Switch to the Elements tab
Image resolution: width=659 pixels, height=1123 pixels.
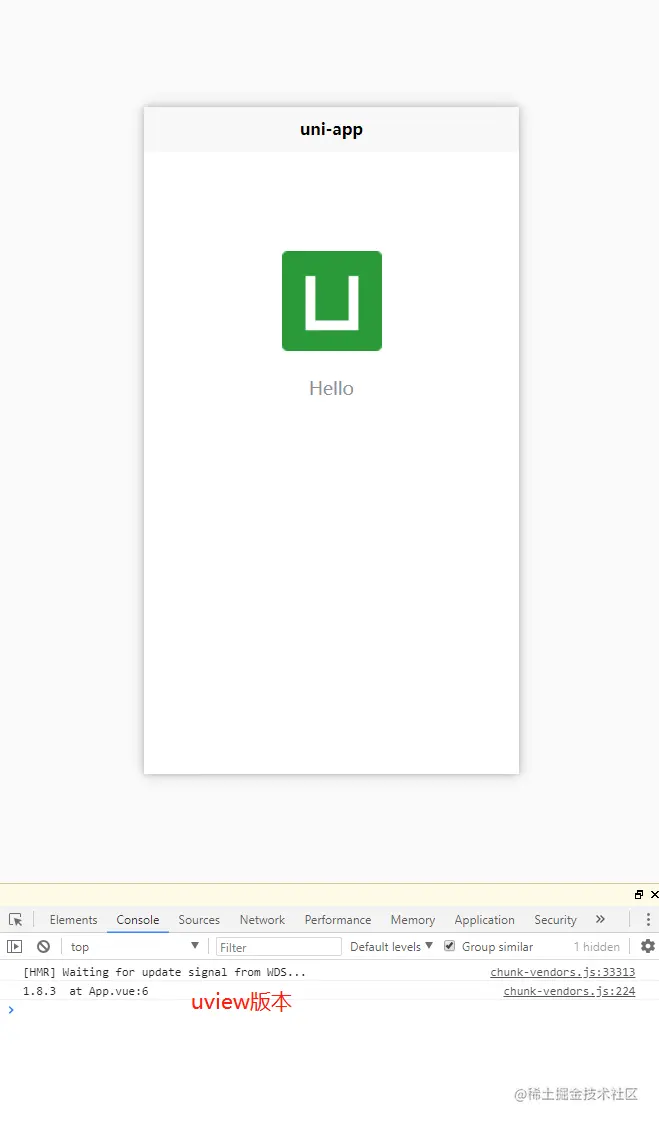(73, 920)
